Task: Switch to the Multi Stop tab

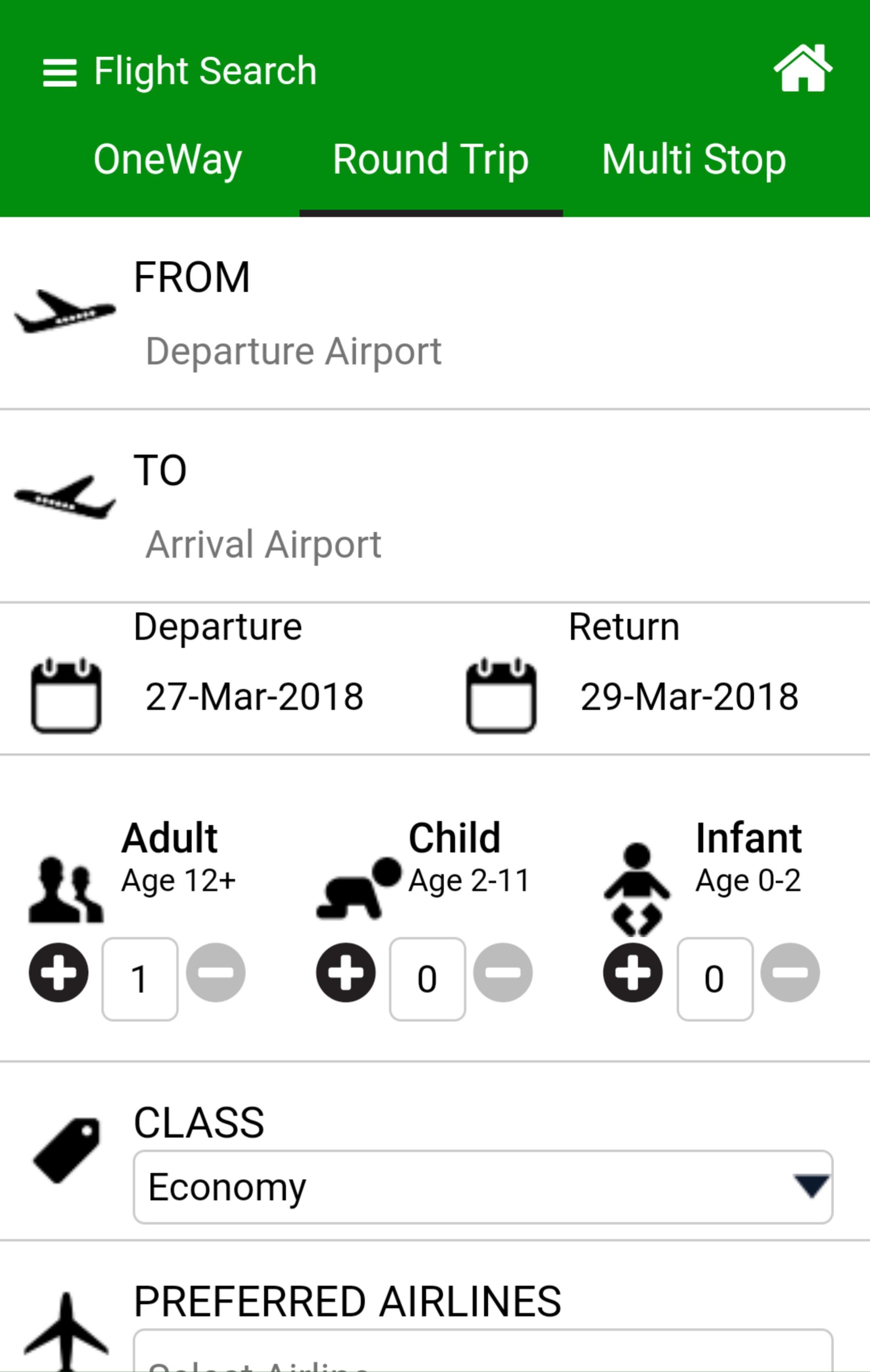Action: pos(693,159)
